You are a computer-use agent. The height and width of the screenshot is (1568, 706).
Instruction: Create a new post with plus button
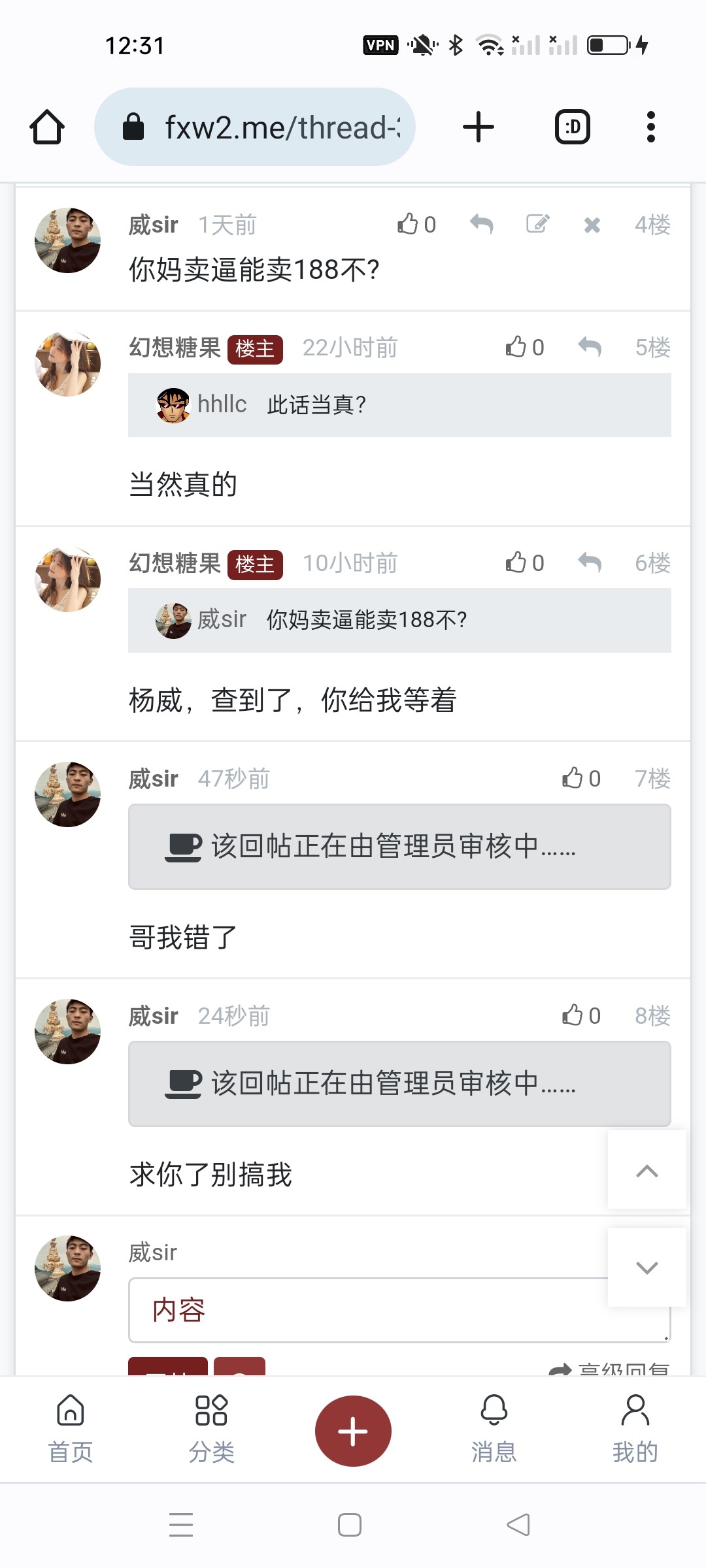point(353,1431)
